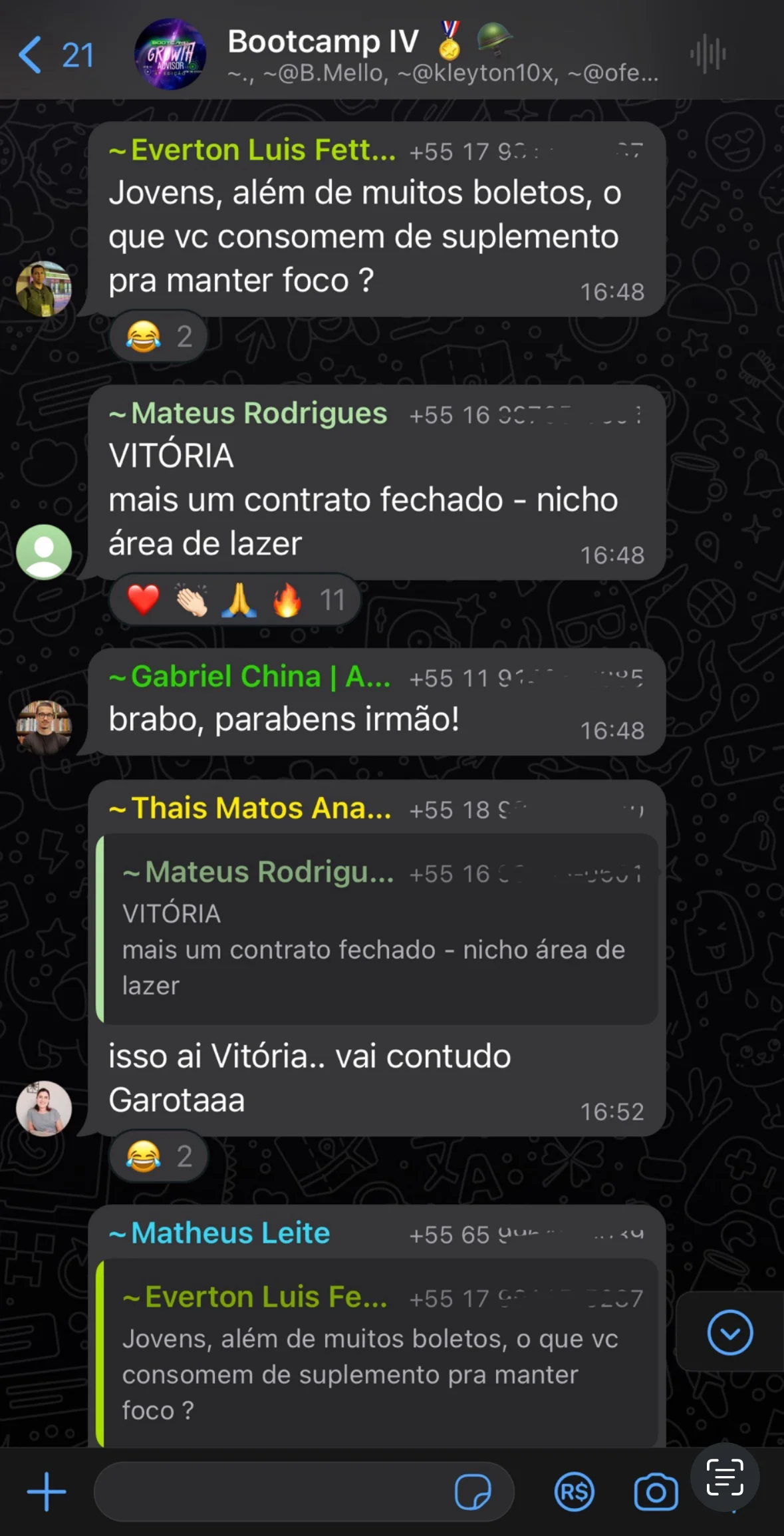
Task: Jump to the latest messages
Action: pyautogui.click(x=729, y=1332)
